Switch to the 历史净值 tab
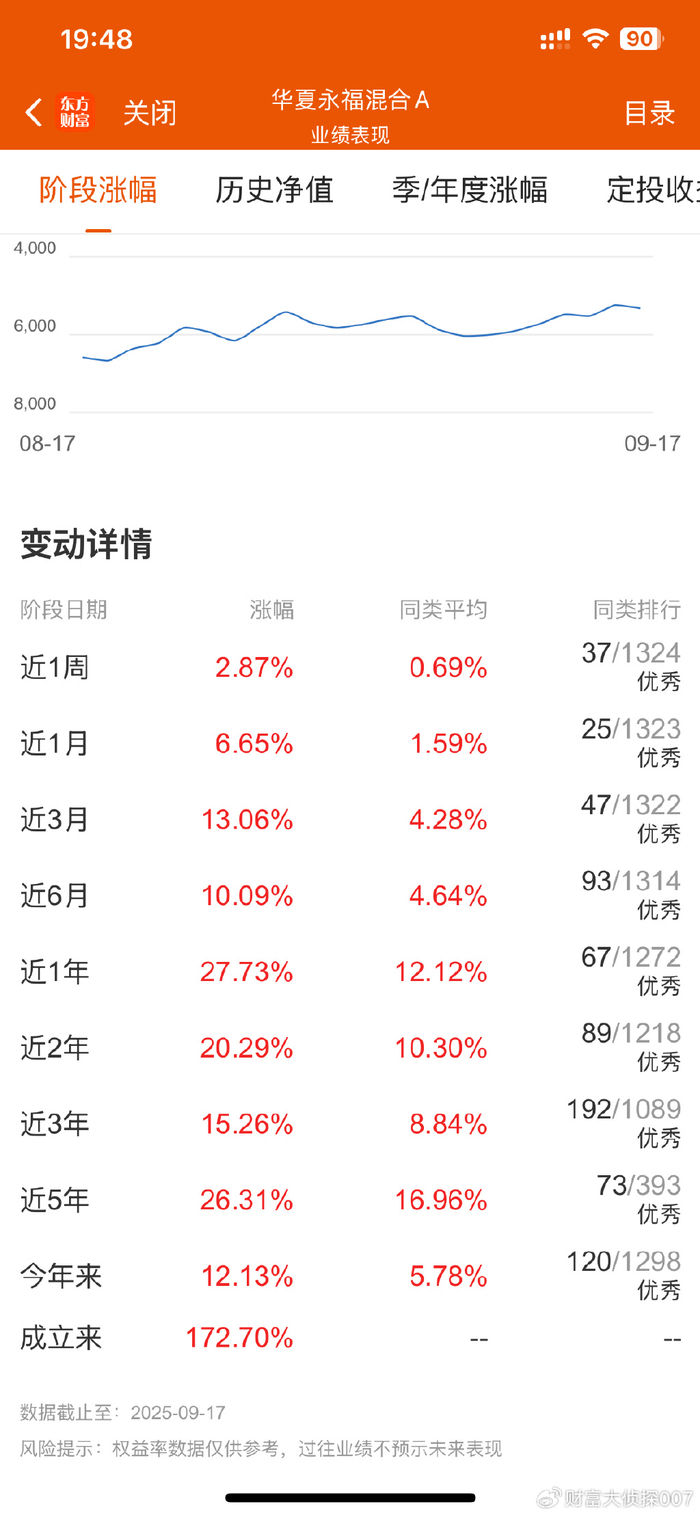This screenshot has width=700, height=1515. (x=274, y=189)
